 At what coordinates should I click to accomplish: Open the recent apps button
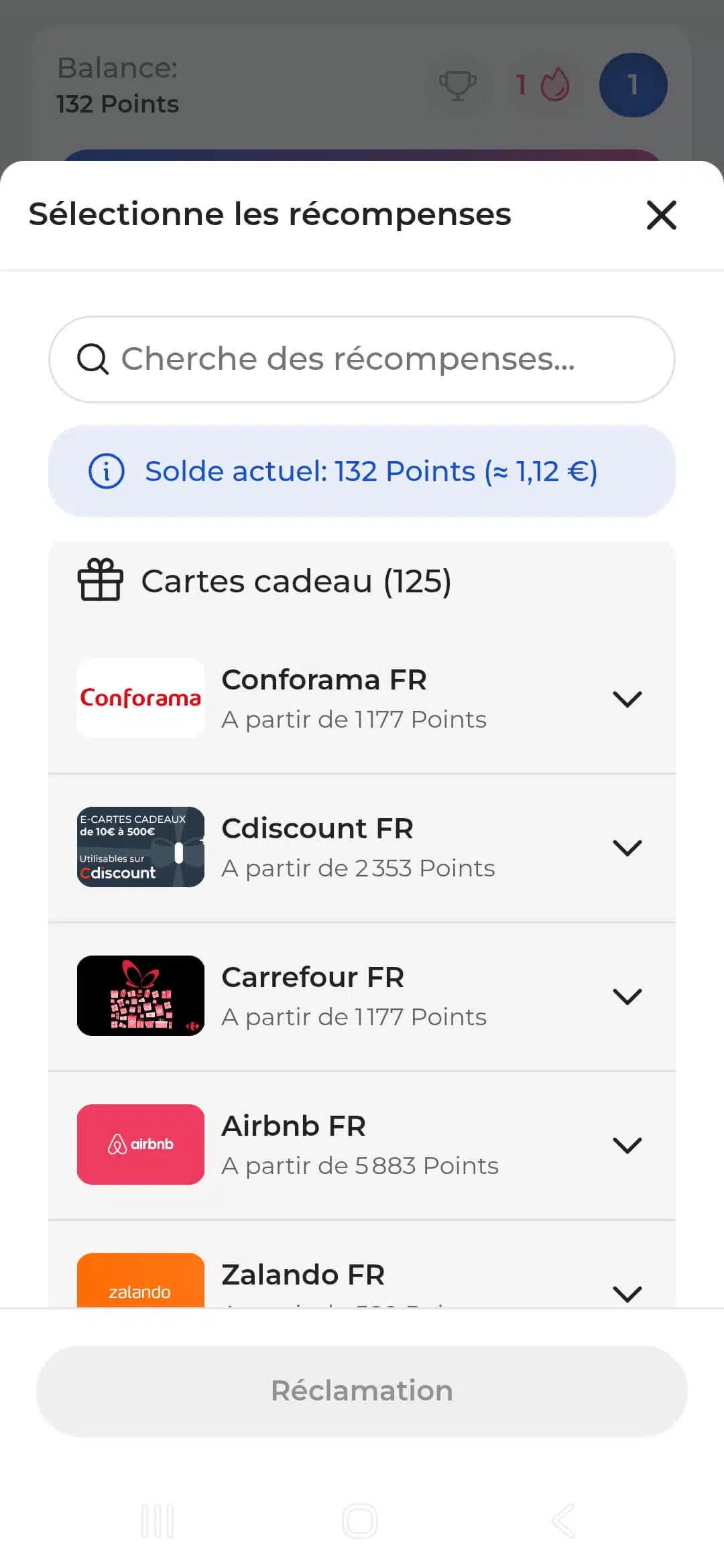click(158, 1520)
